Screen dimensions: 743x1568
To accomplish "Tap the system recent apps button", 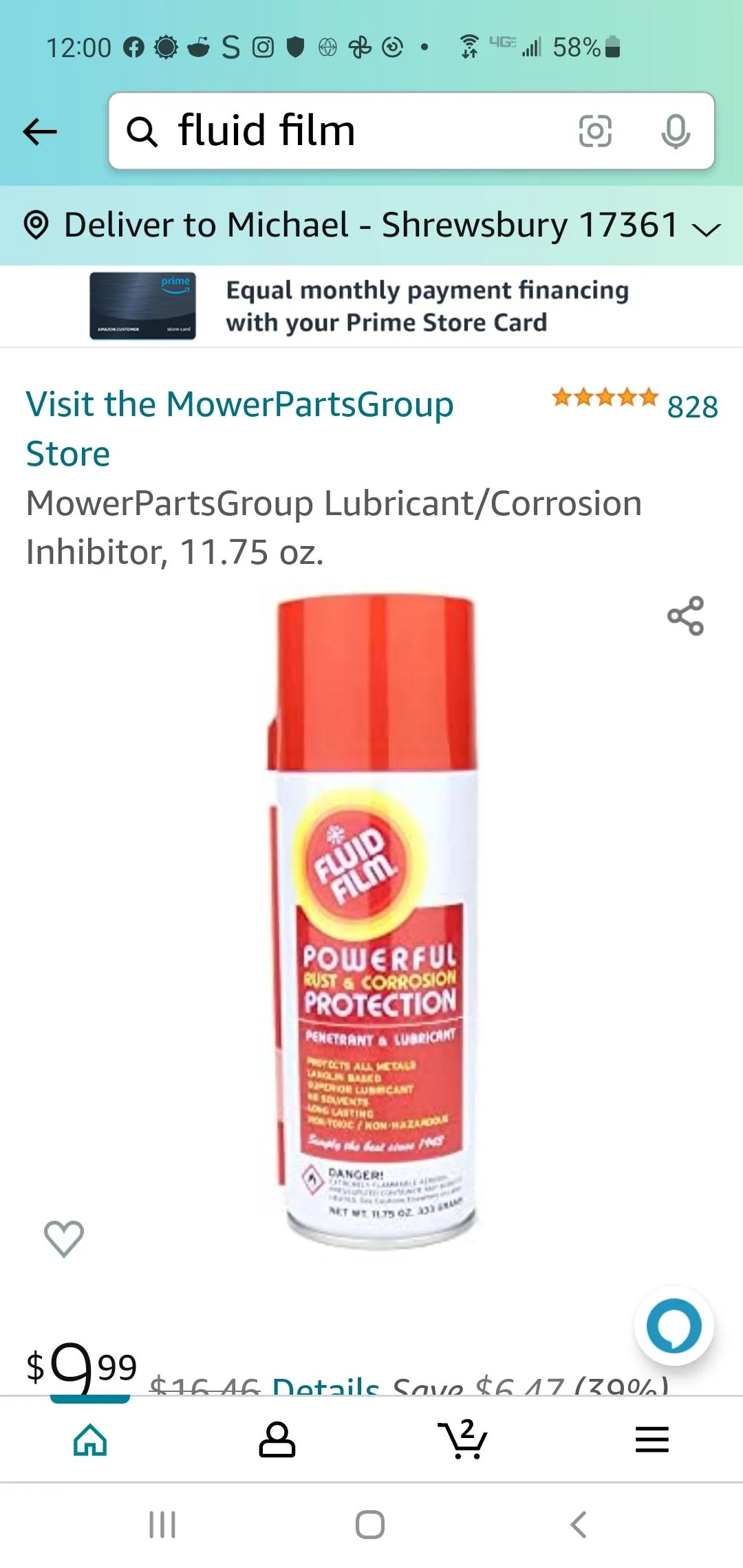I will click(162, 1525).
